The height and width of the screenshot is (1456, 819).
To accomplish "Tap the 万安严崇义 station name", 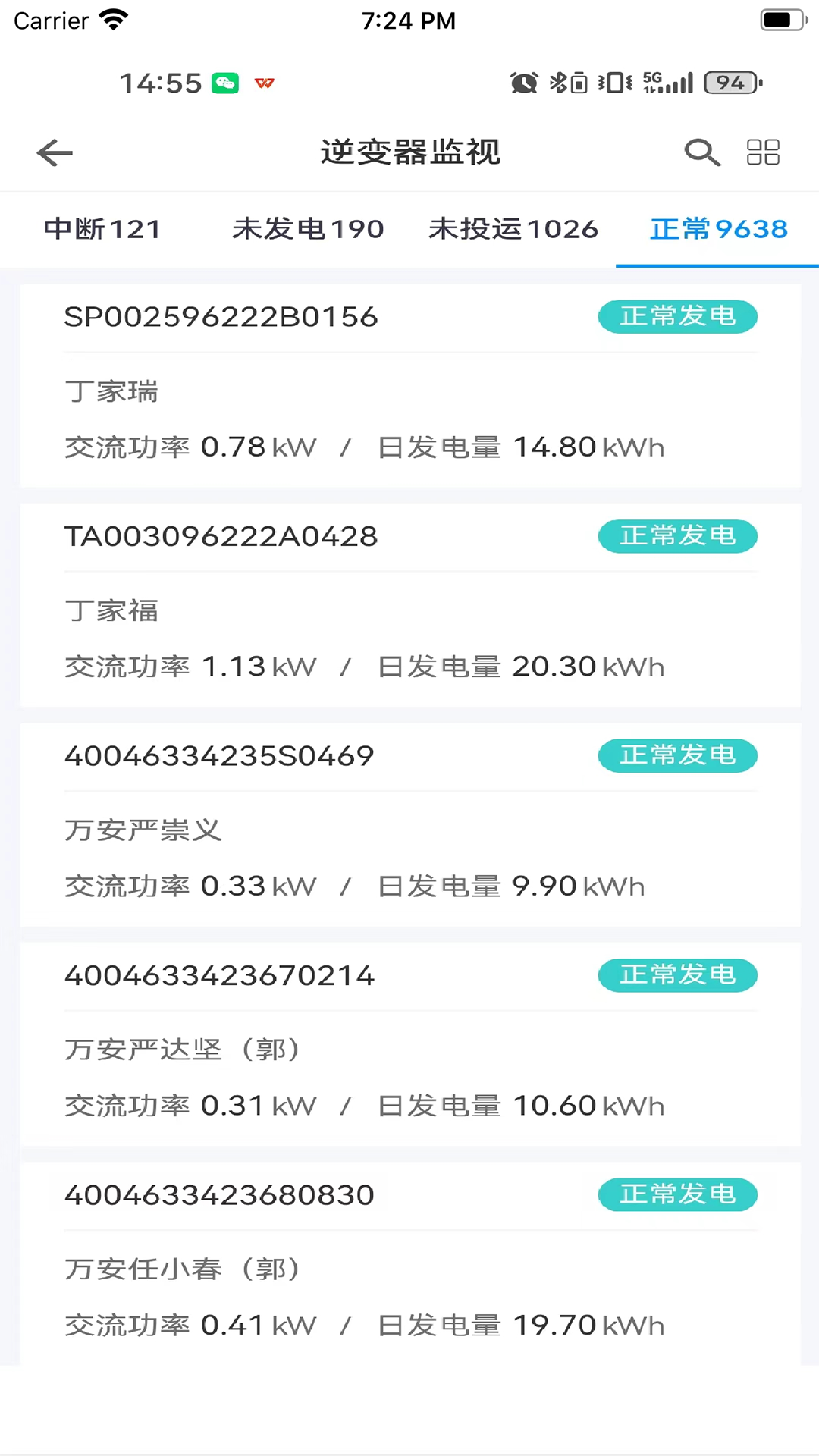I will coord(143,830).
